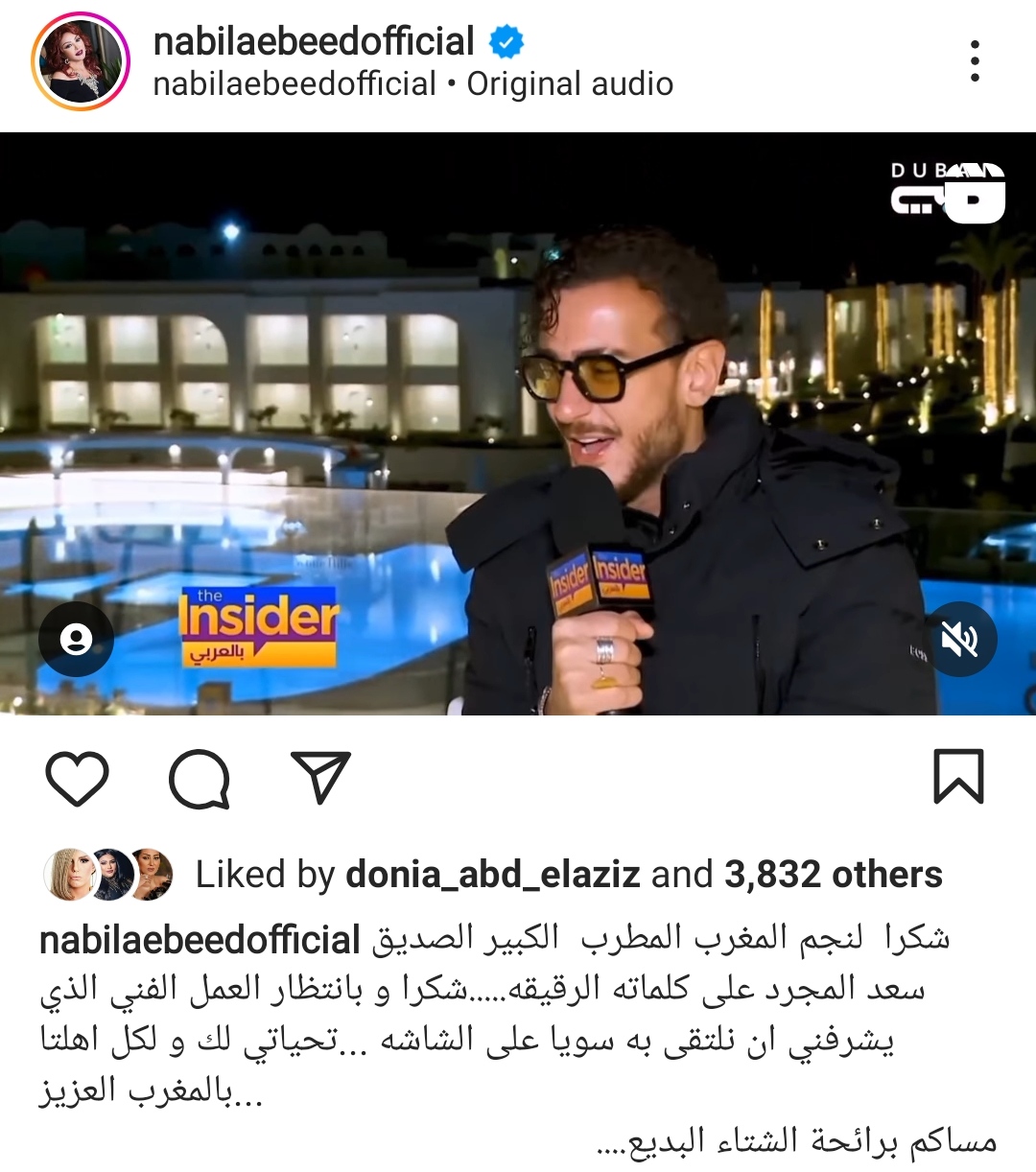View the 3,832 others who liked

coord(833,875)
